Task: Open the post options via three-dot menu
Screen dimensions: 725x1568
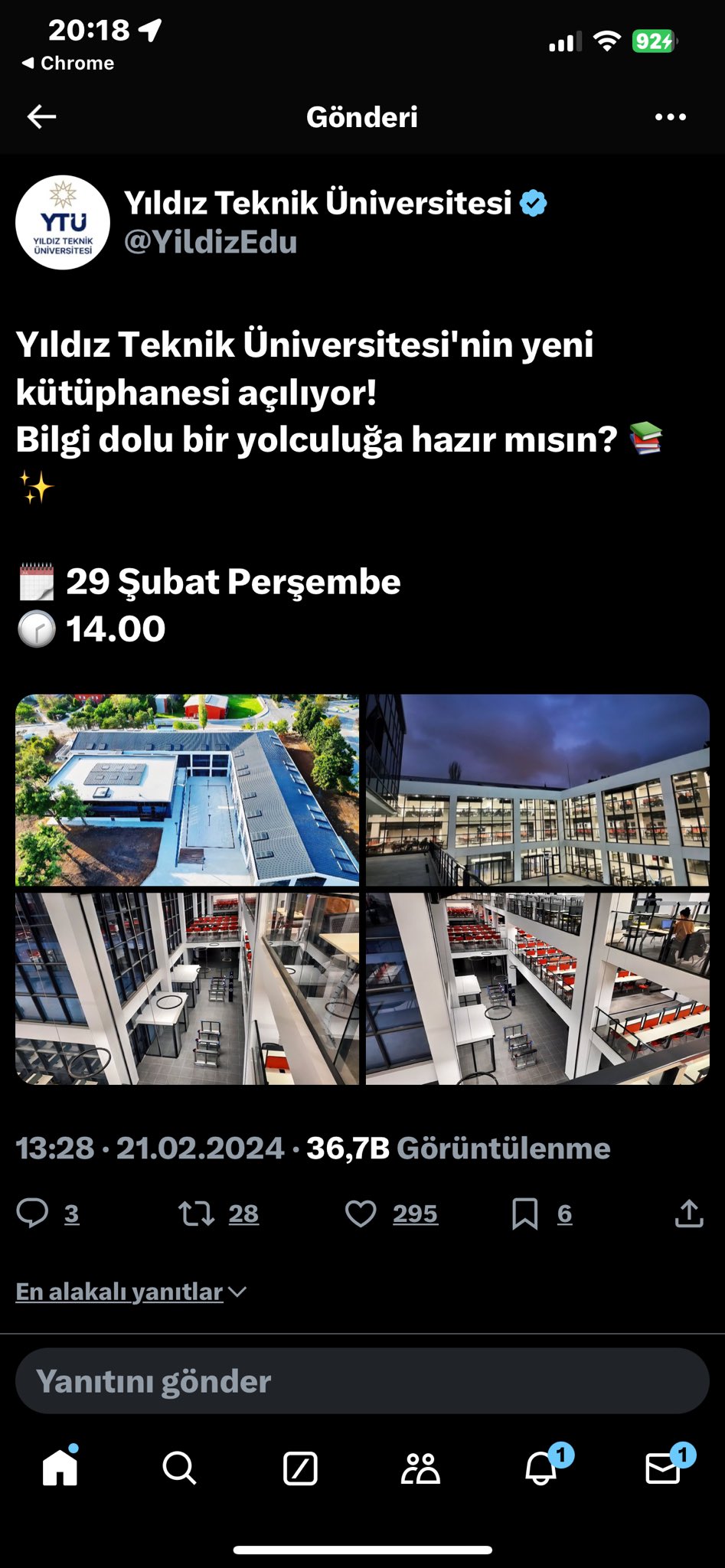Action: [671, 116]
